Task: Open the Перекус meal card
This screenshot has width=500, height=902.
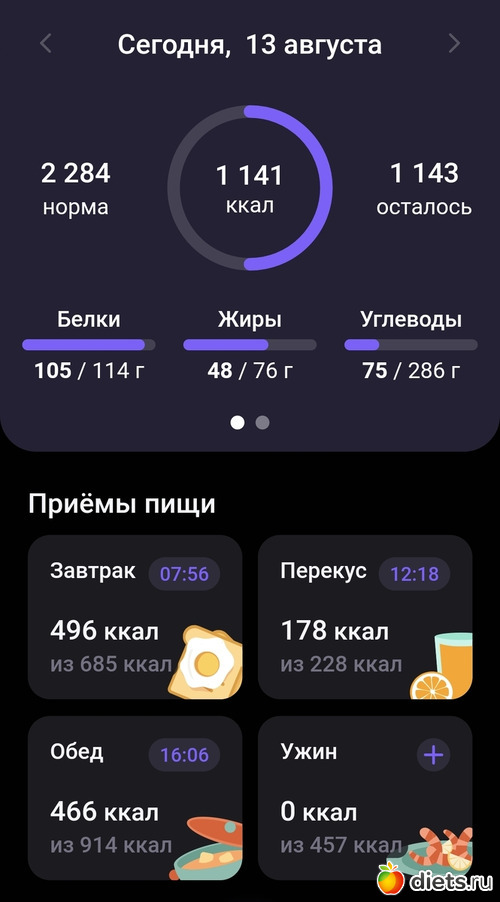Action: click(365, 617)
